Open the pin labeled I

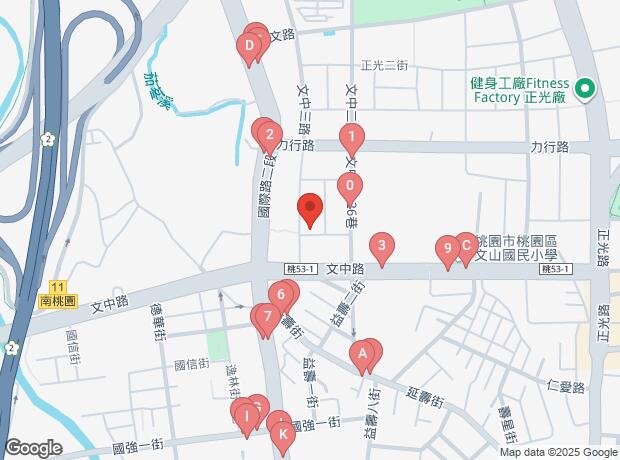click(x=245, y=416)
